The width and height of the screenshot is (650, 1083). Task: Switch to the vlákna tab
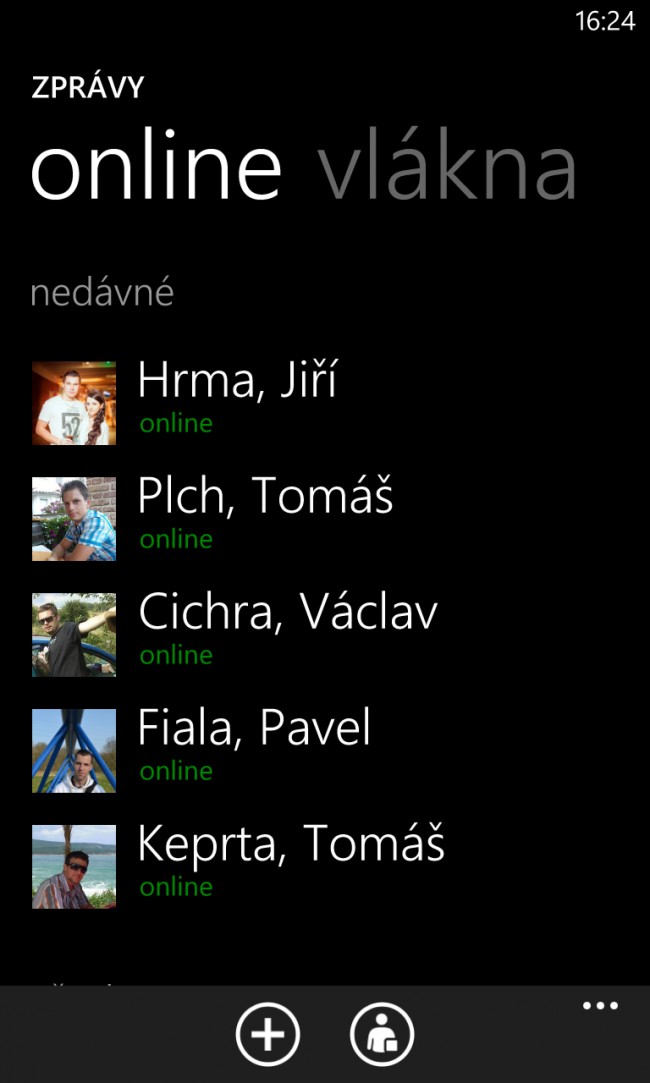click(x=447, y=170)
